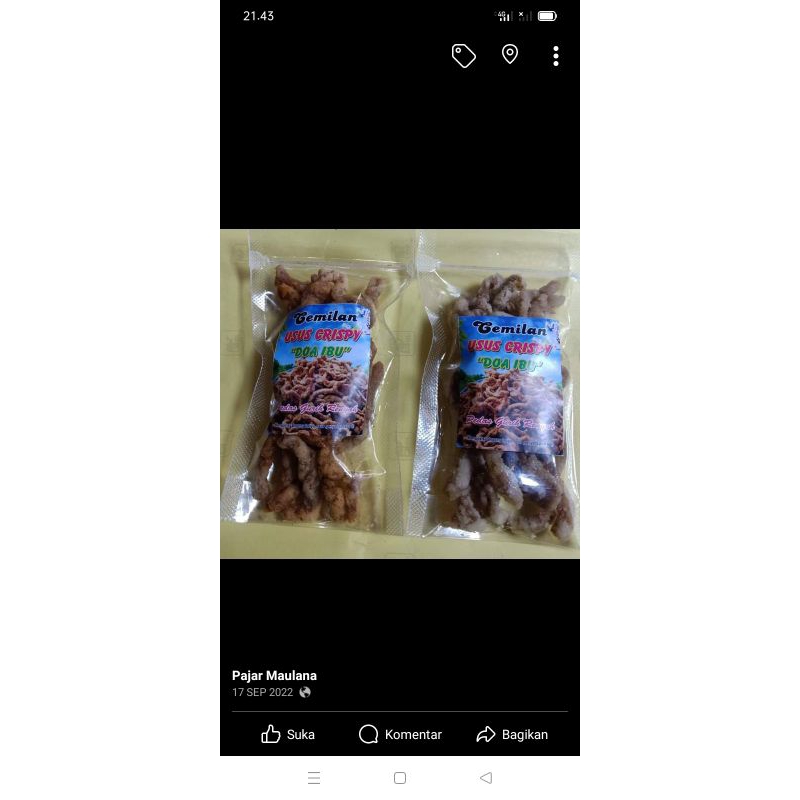800x800 pixels.
Task: Open the location pin option
Action: 510,55
